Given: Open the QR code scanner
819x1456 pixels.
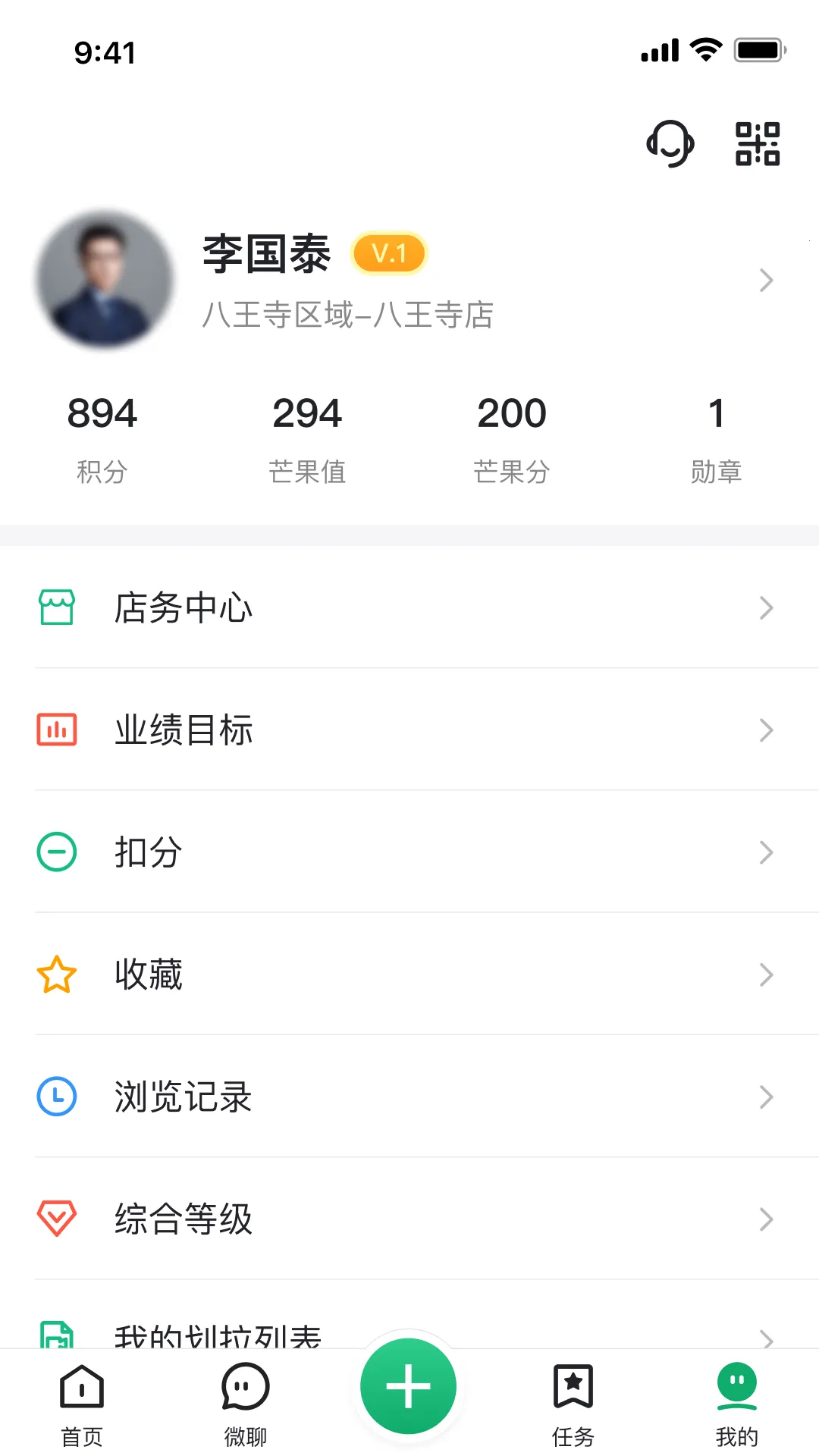Looking at the screenshot, I should point(758,143).
